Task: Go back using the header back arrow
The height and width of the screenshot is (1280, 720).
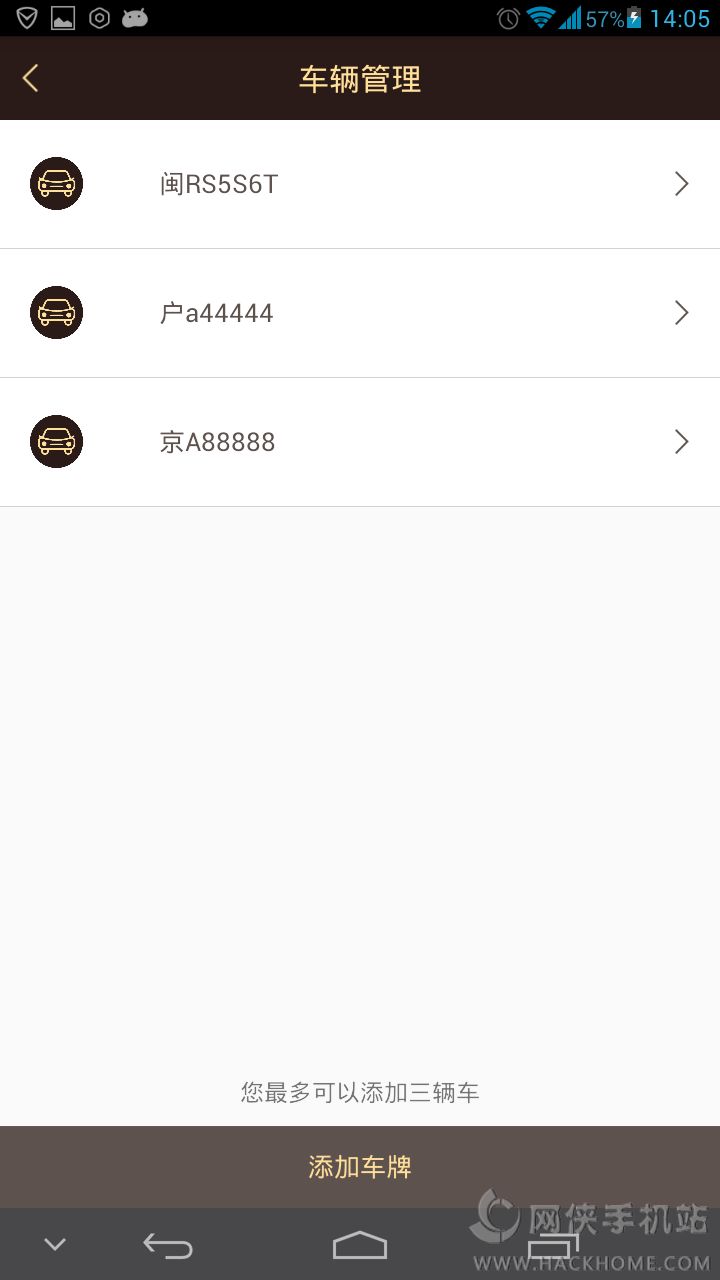Action: (31, 78)
